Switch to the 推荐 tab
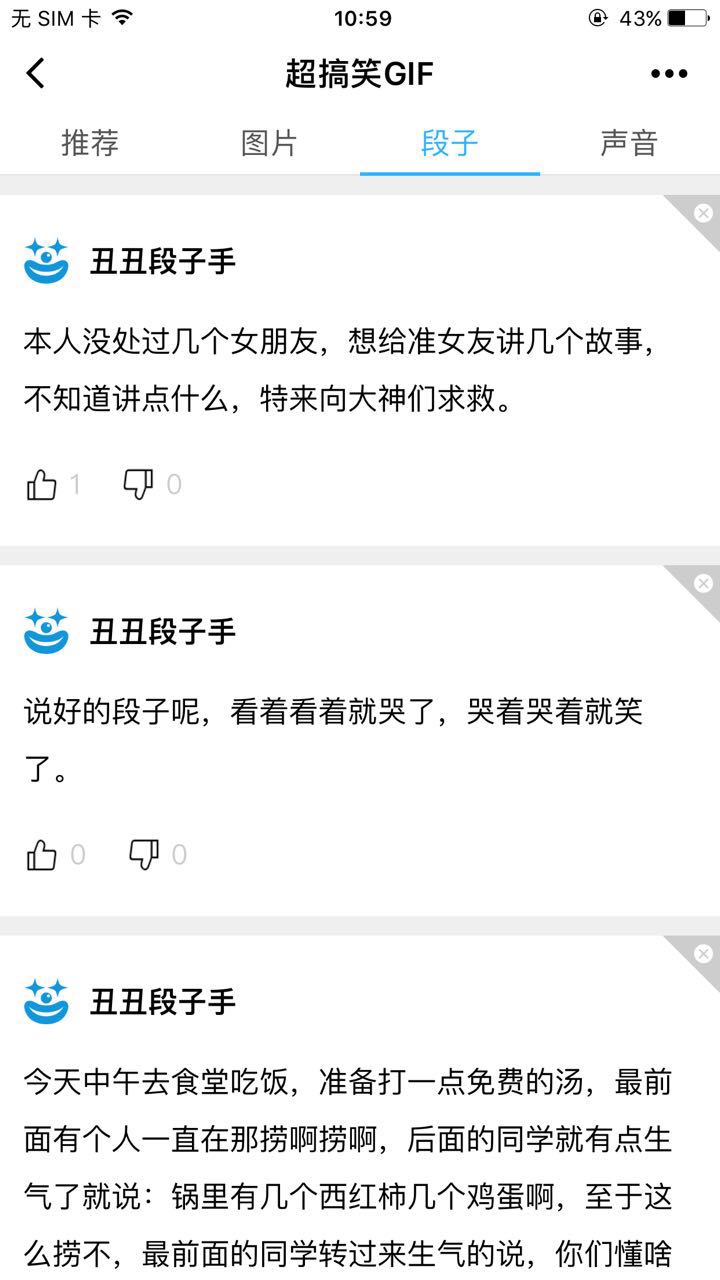Screen dimensions: 720x1280 point(90,143)
